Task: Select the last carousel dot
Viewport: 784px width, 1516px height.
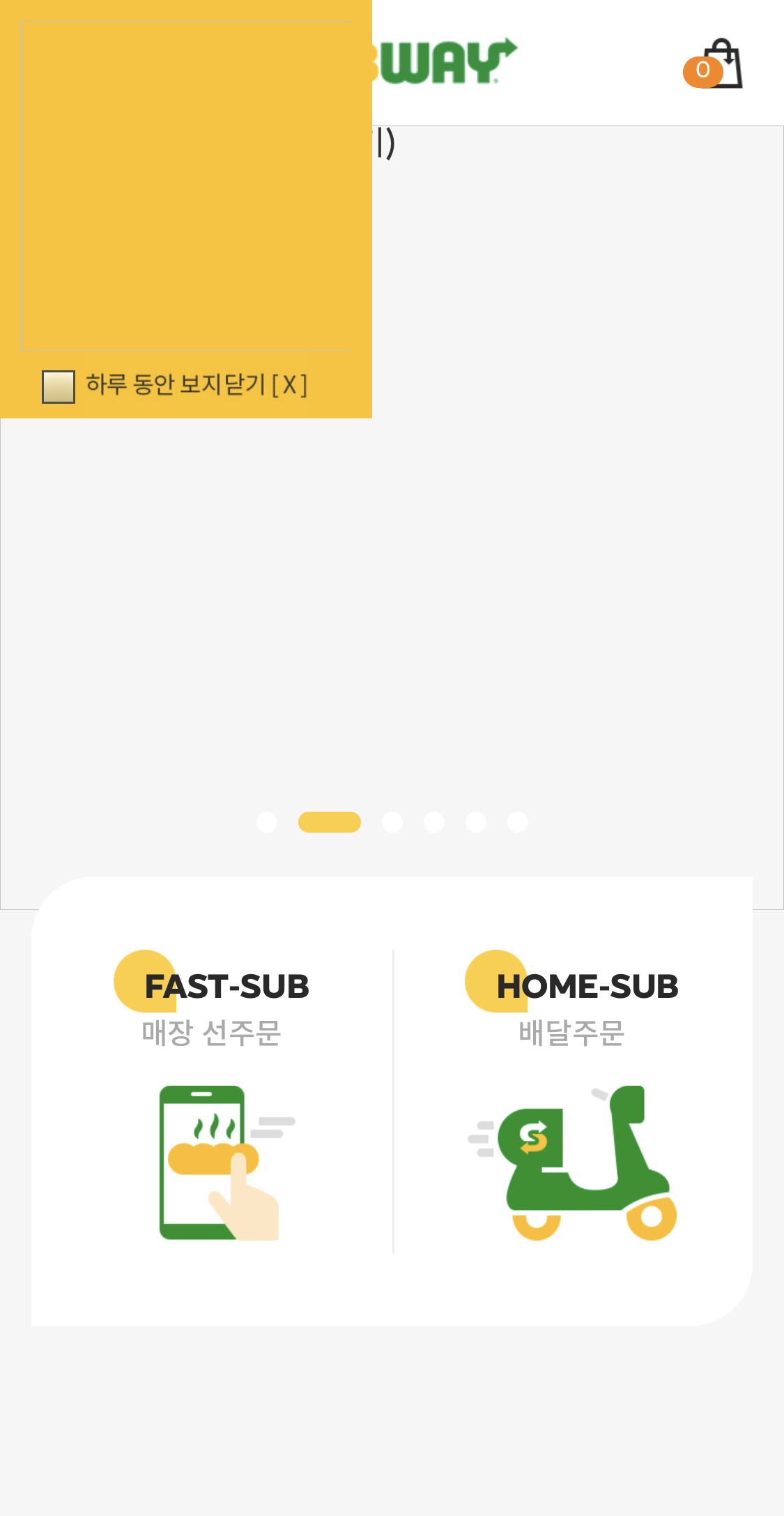Action: point(518,823)
